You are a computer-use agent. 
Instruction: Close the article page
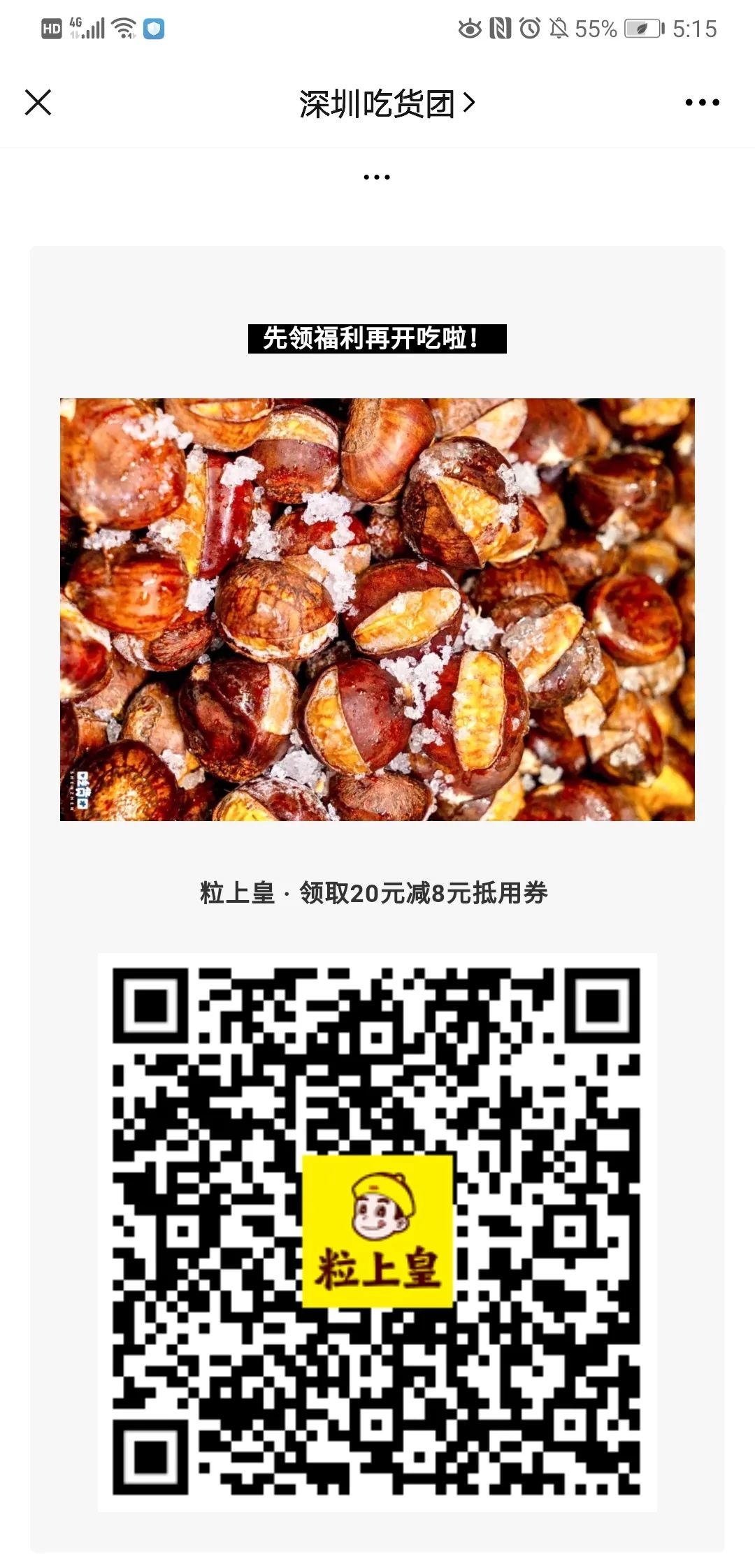click(x=38, y=102)
